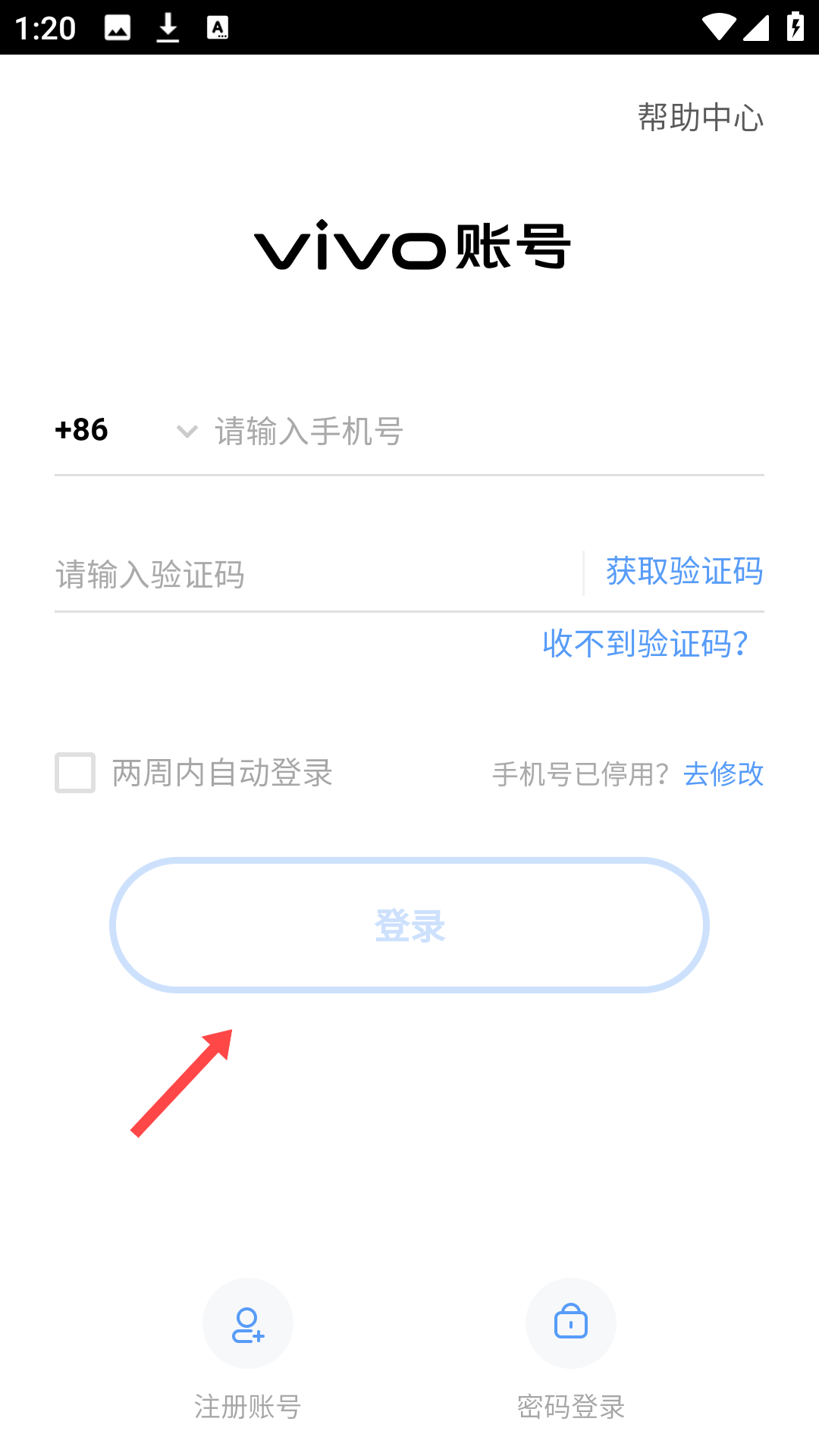
Task: Check the 两周内自动登录 checkbox
Action: (75, 773)
